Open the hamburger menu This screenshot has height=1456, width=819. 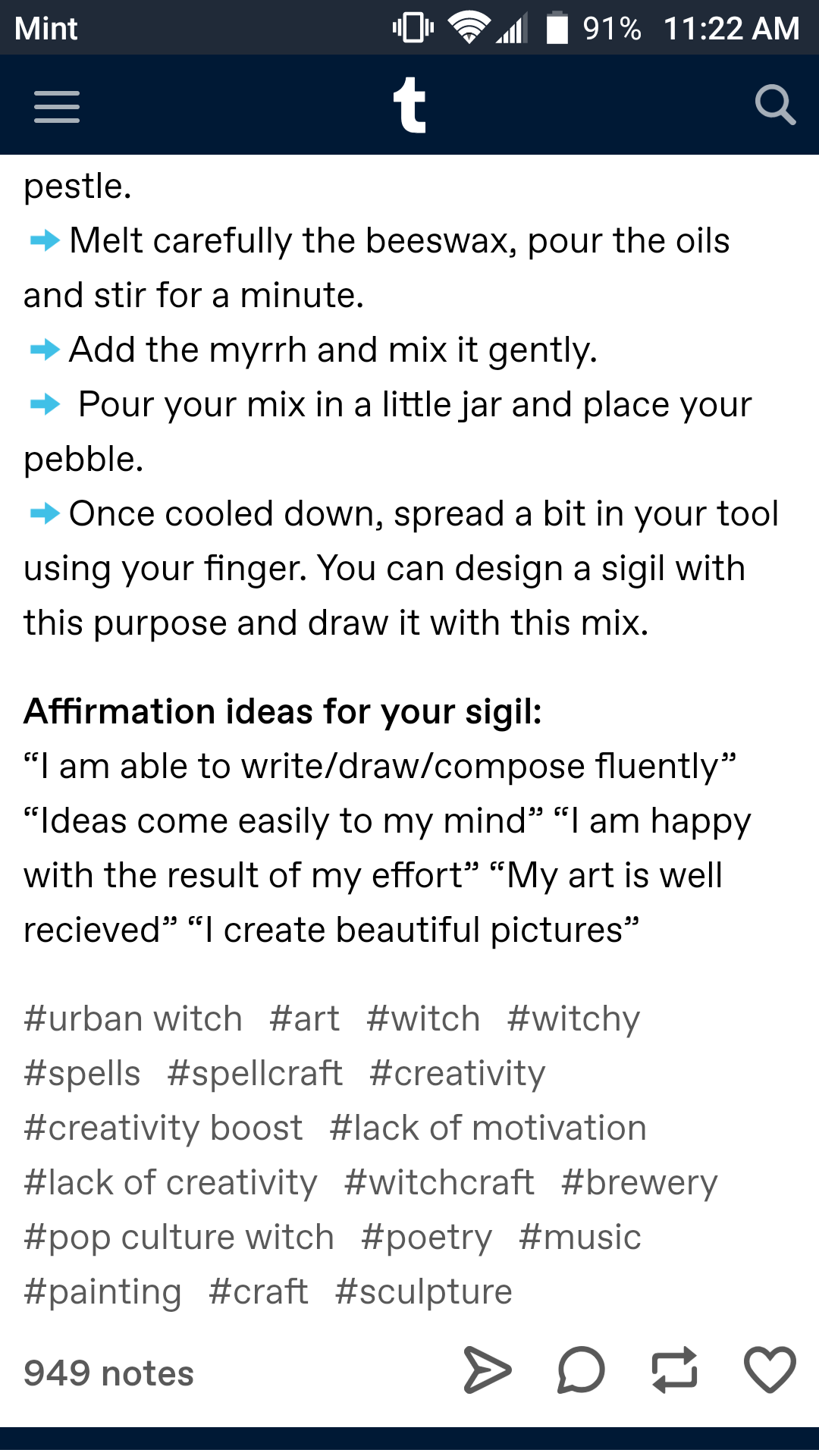[x=57, y=106]
